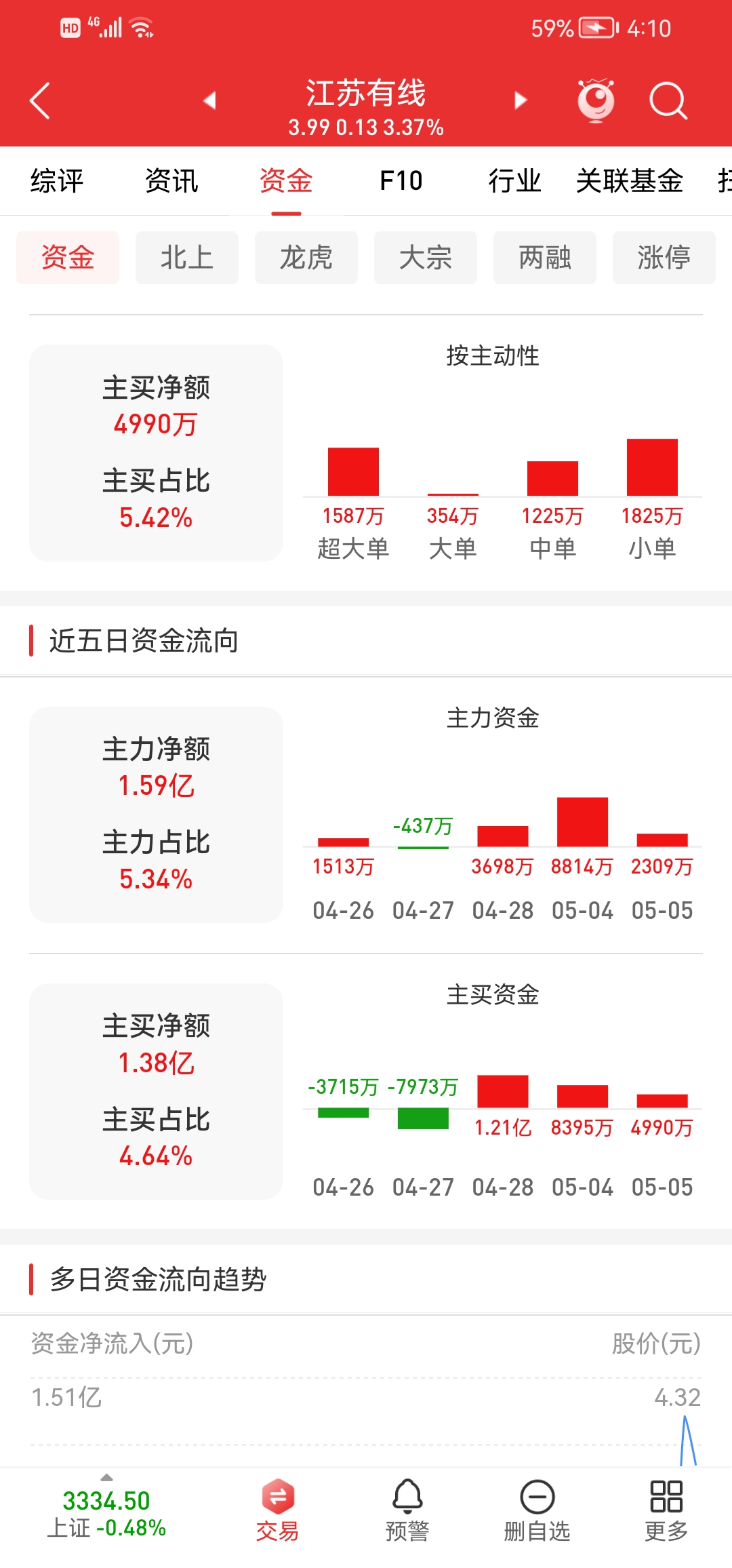Switch to the 资讯 tab
The height and width of the screenshot is (1568, 732).
click(x=171, y=181)
